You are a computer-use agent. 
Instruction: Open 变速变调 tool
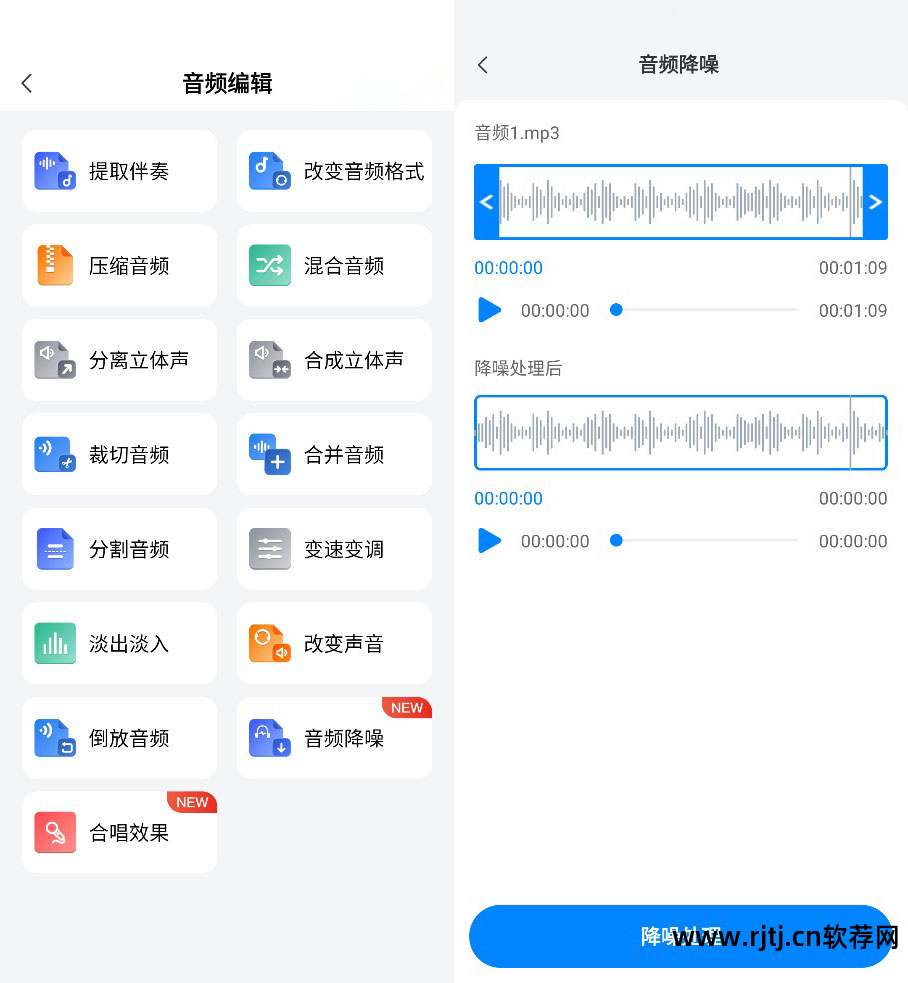tap(334, 549)
